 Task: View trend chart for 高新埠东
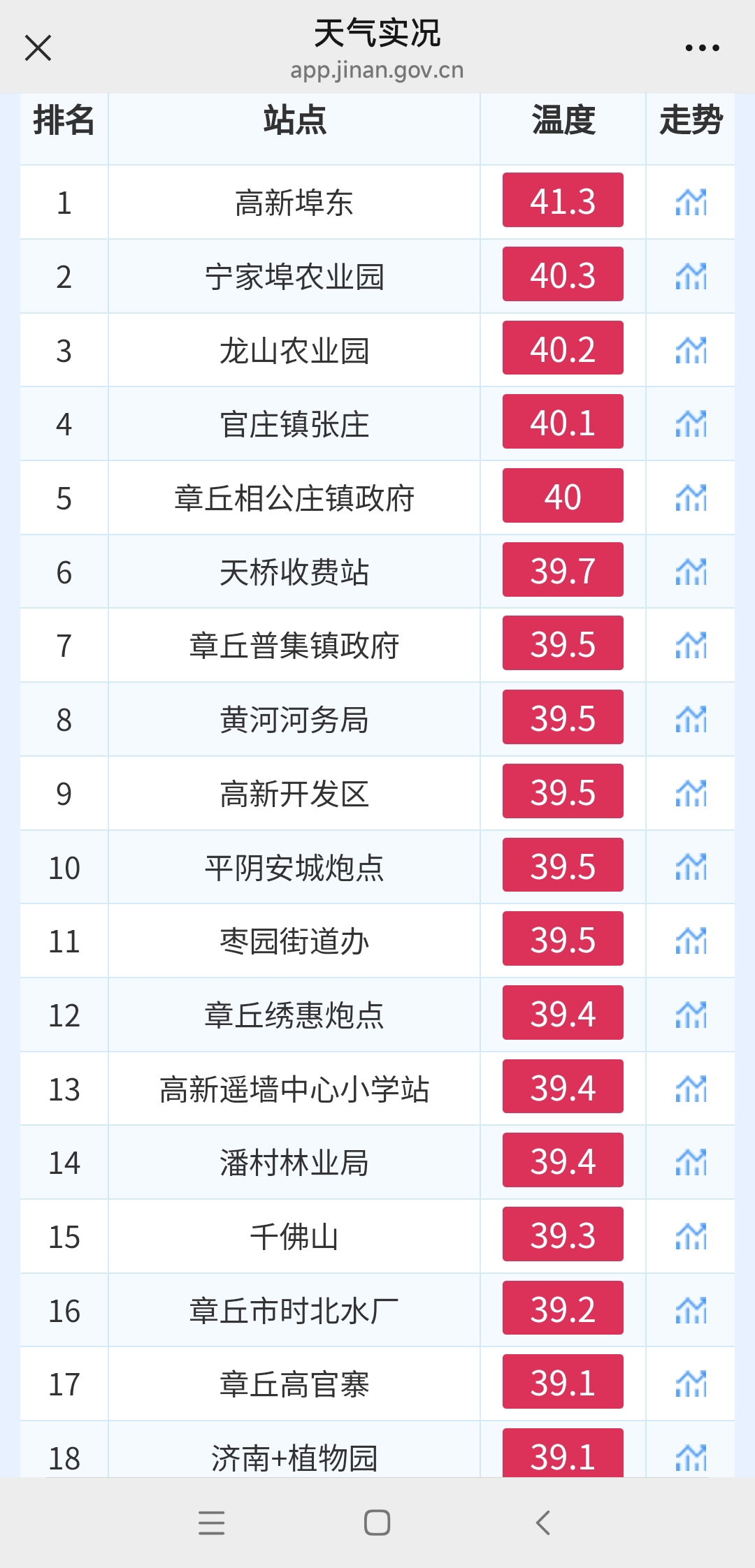pos(691,202)
